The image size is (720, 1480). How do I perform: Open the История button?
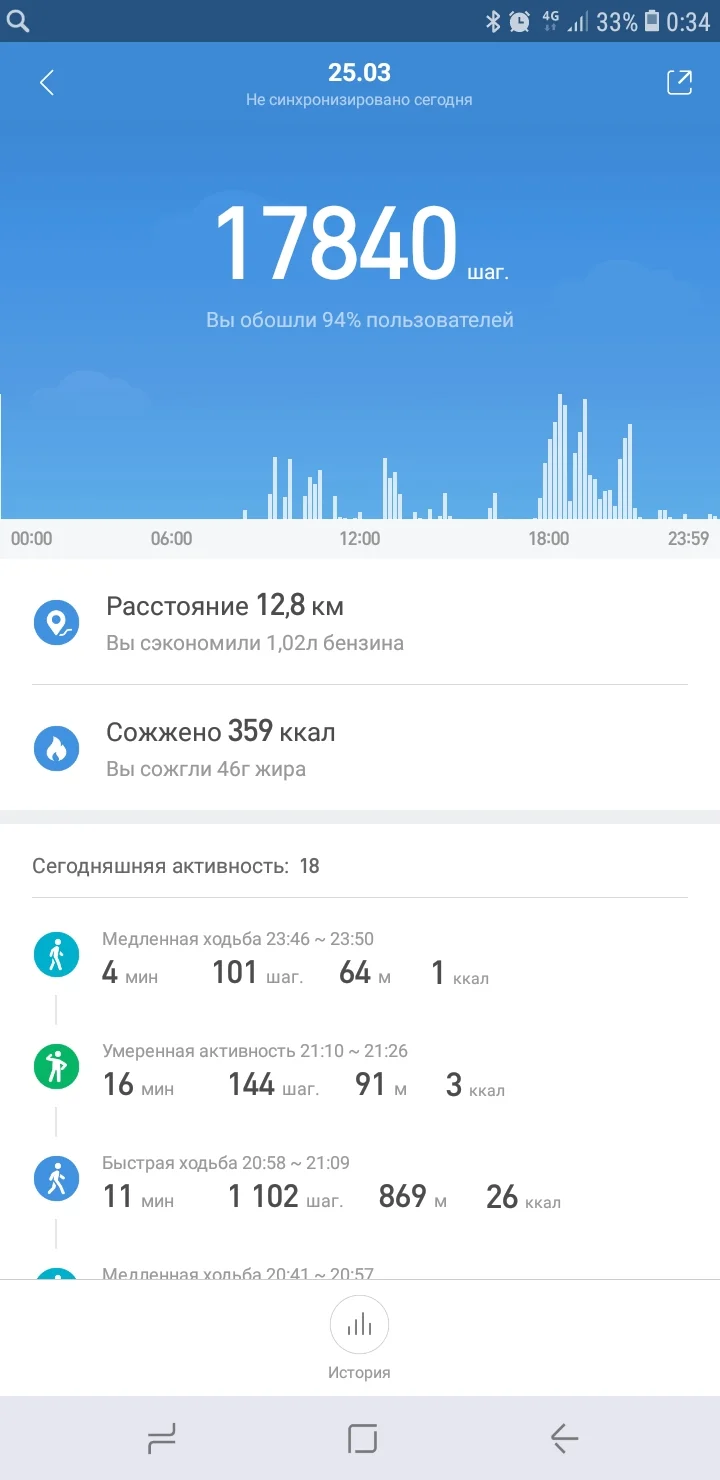tap(359, 1340)
